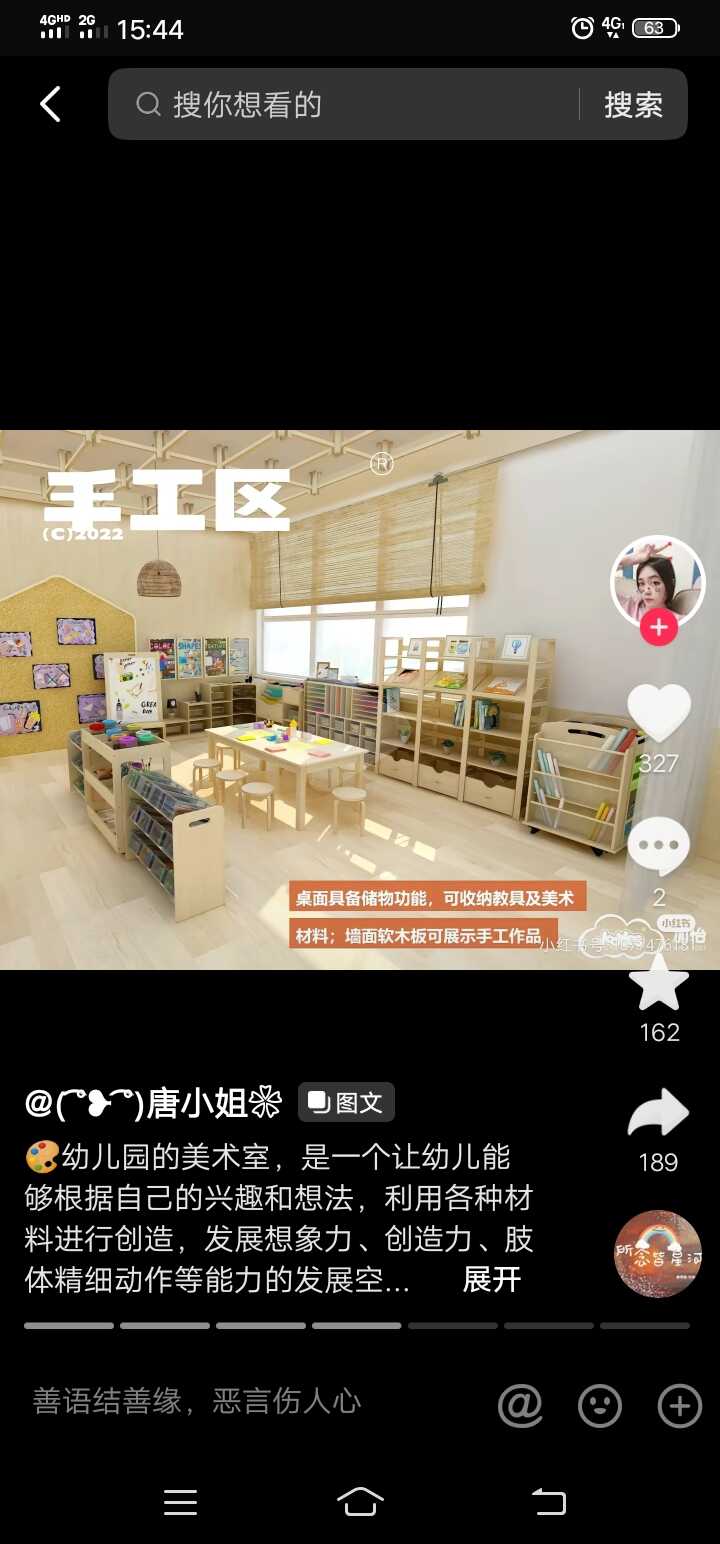Open recent apps from navigation bar
This screenshot has height=1544, width=720.
180,1502
